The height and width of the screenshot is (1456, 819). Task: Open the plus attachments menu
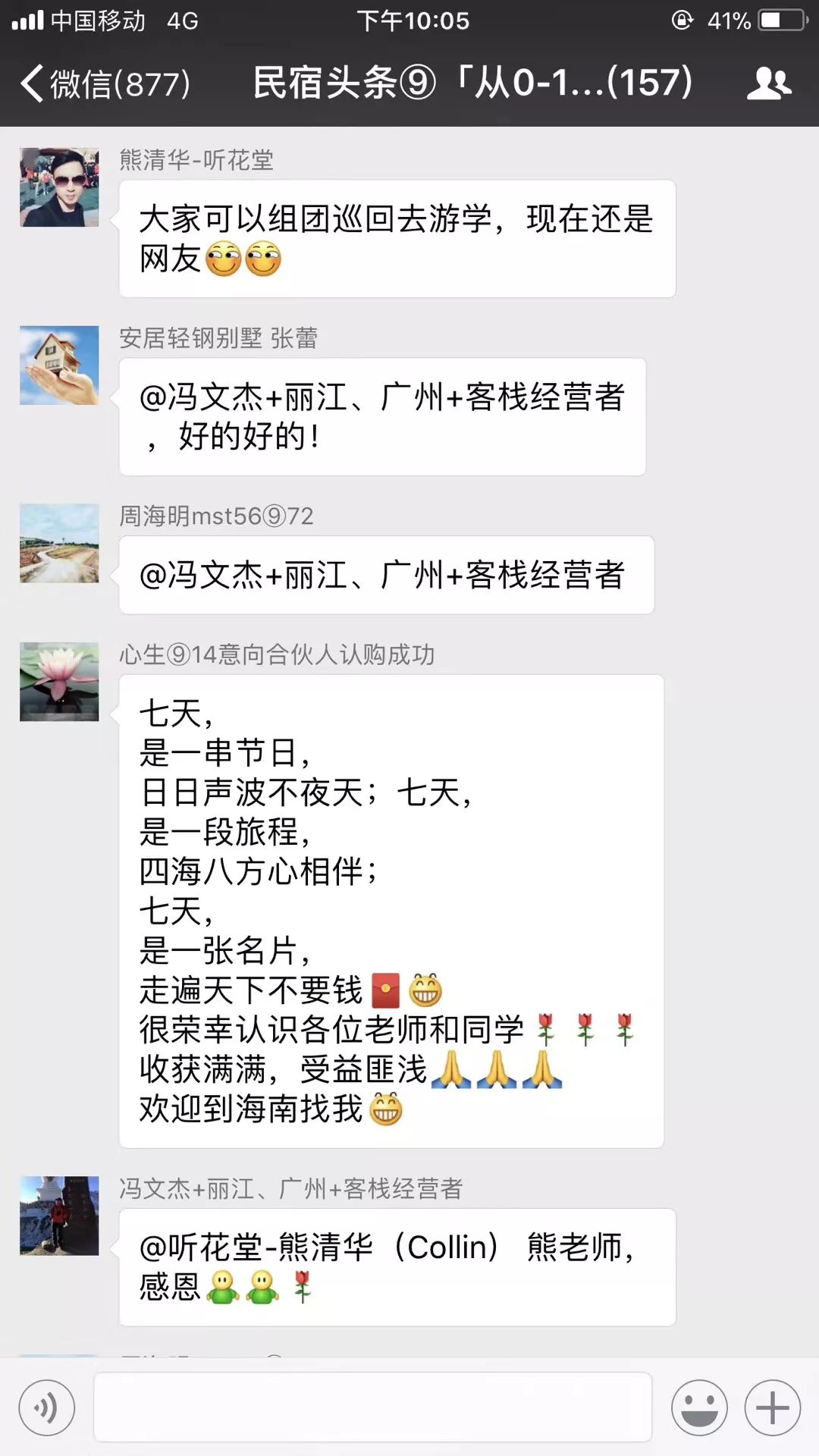click(772, 1408)
